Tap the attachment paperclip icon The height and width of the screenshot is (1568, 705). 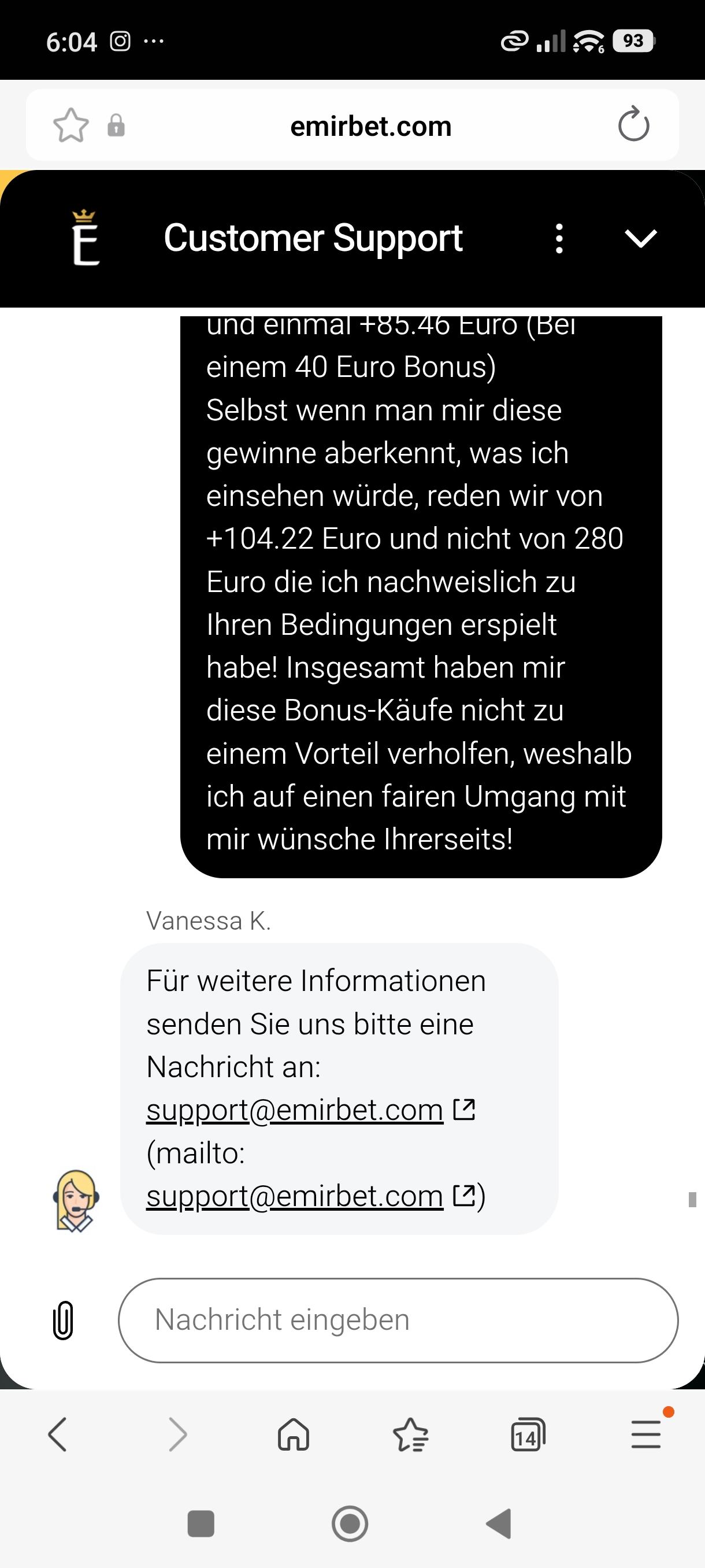tap(63, 1321)
